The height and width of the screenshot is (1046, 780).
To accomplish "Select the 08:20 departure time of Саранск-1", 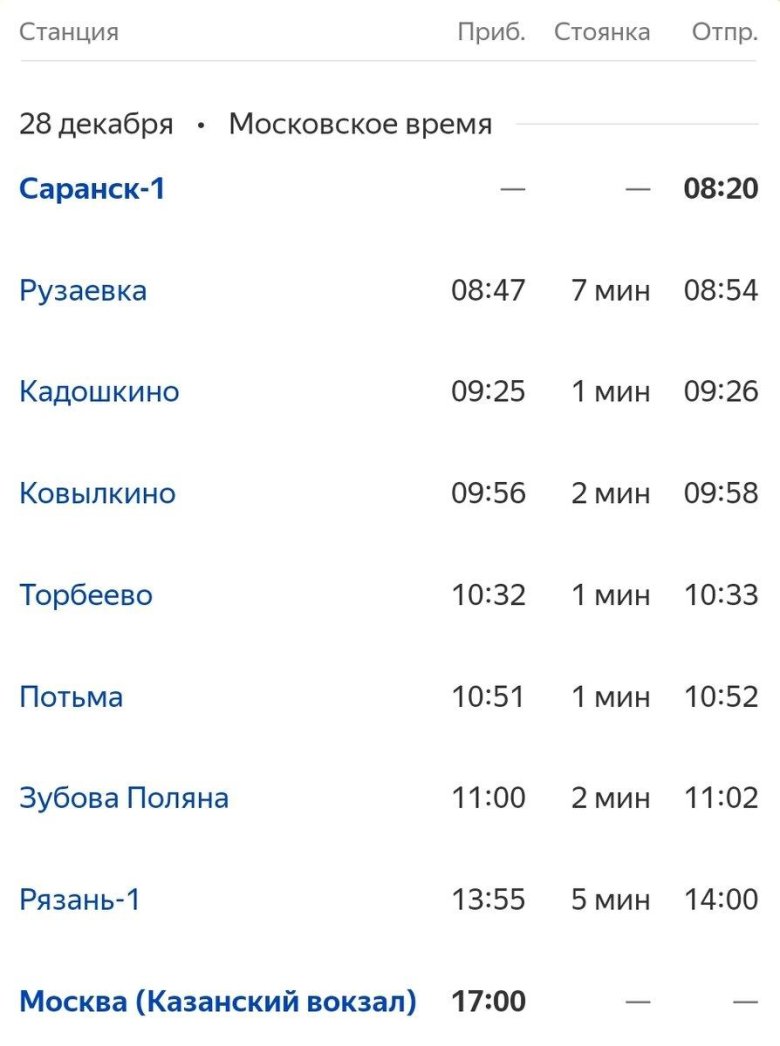I will click(x=722, y=186).
